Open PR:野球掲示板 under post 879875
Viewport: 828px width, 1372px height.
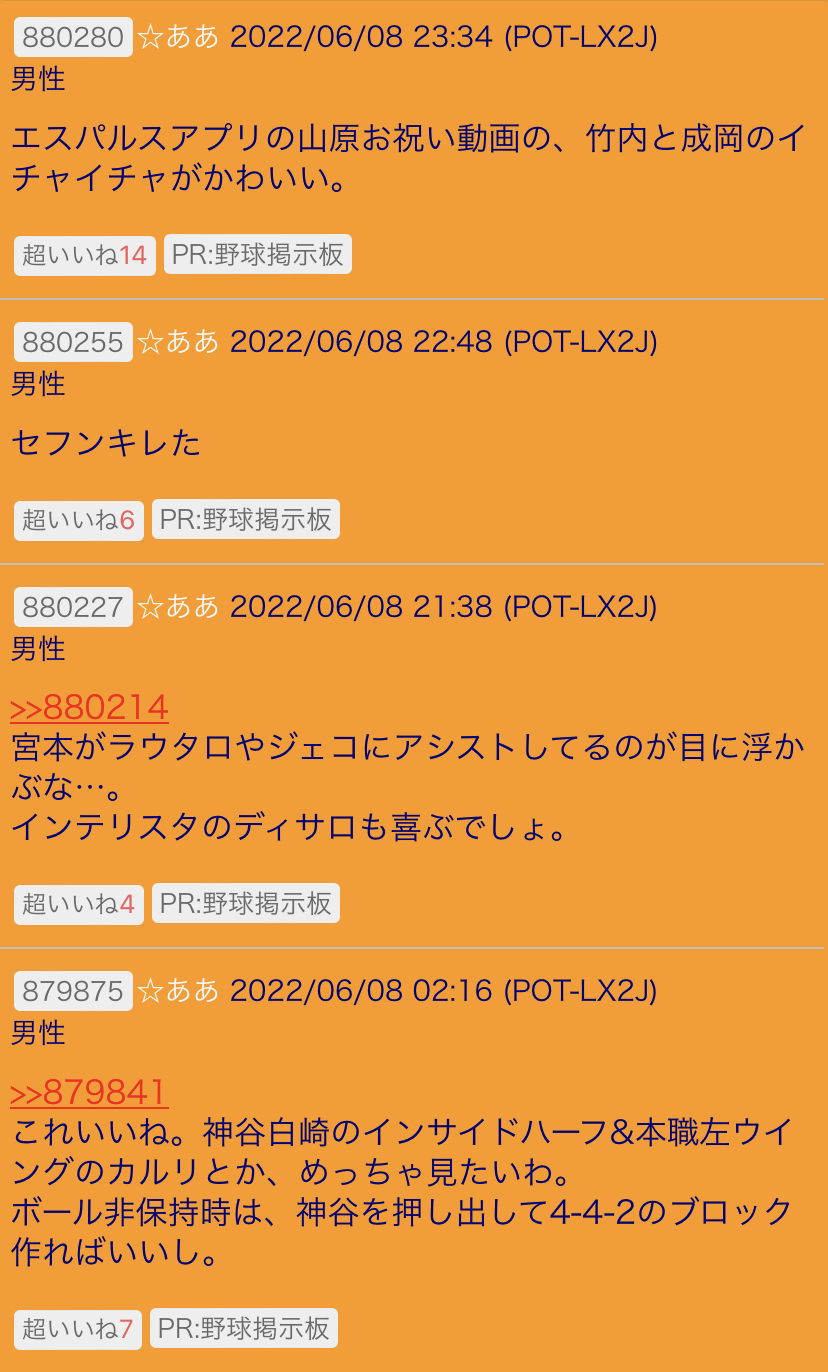[244, 1328]
